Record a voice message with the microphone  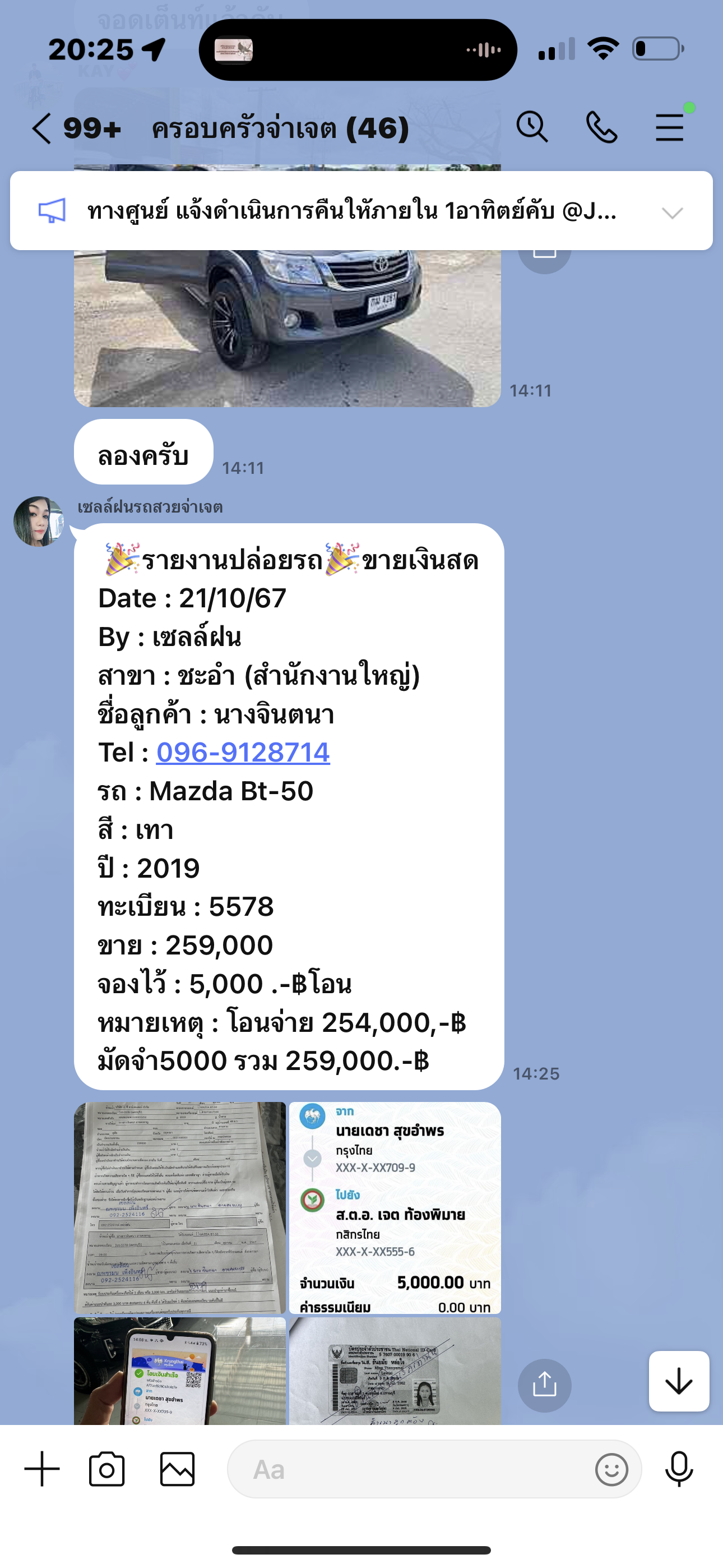click(679, 1469)
